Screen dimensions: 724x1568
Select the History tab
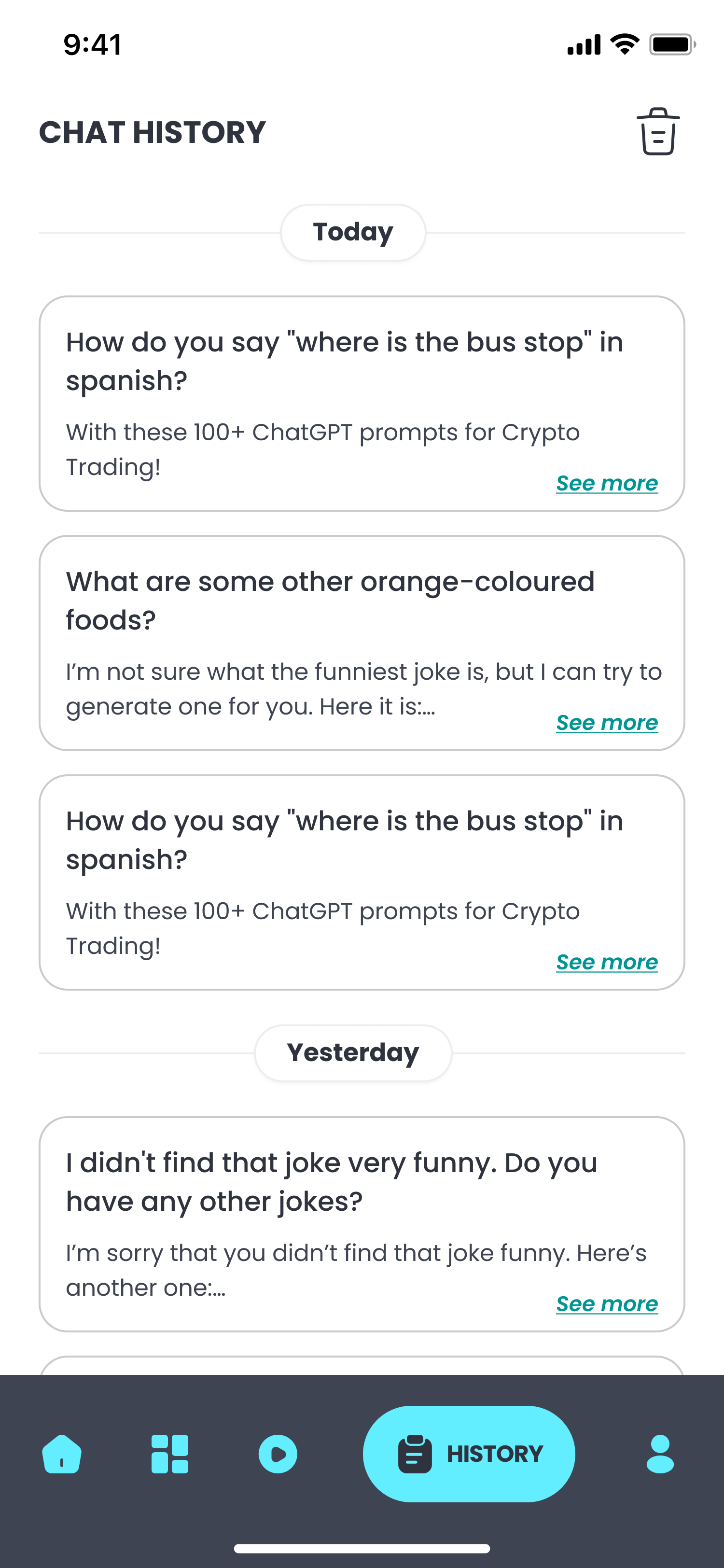coord(469,1454)
